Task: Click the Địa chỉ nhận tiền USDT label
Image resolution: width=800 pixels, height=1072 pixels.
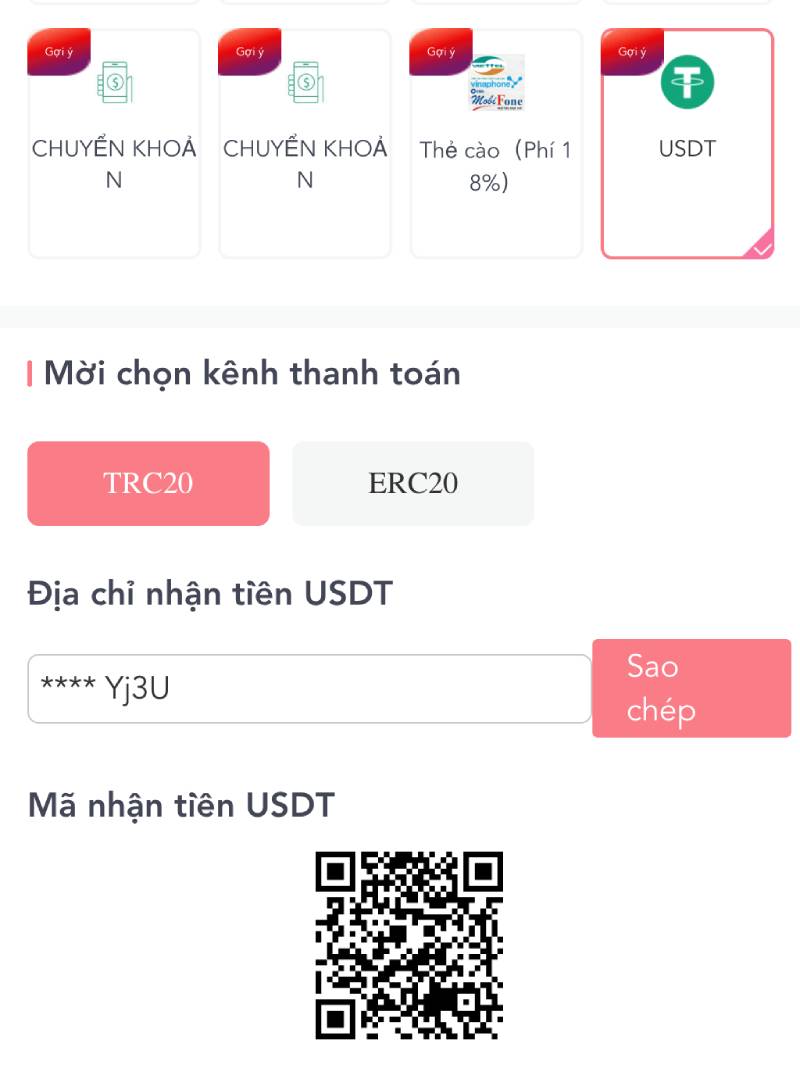Action: tap(211, 593)
